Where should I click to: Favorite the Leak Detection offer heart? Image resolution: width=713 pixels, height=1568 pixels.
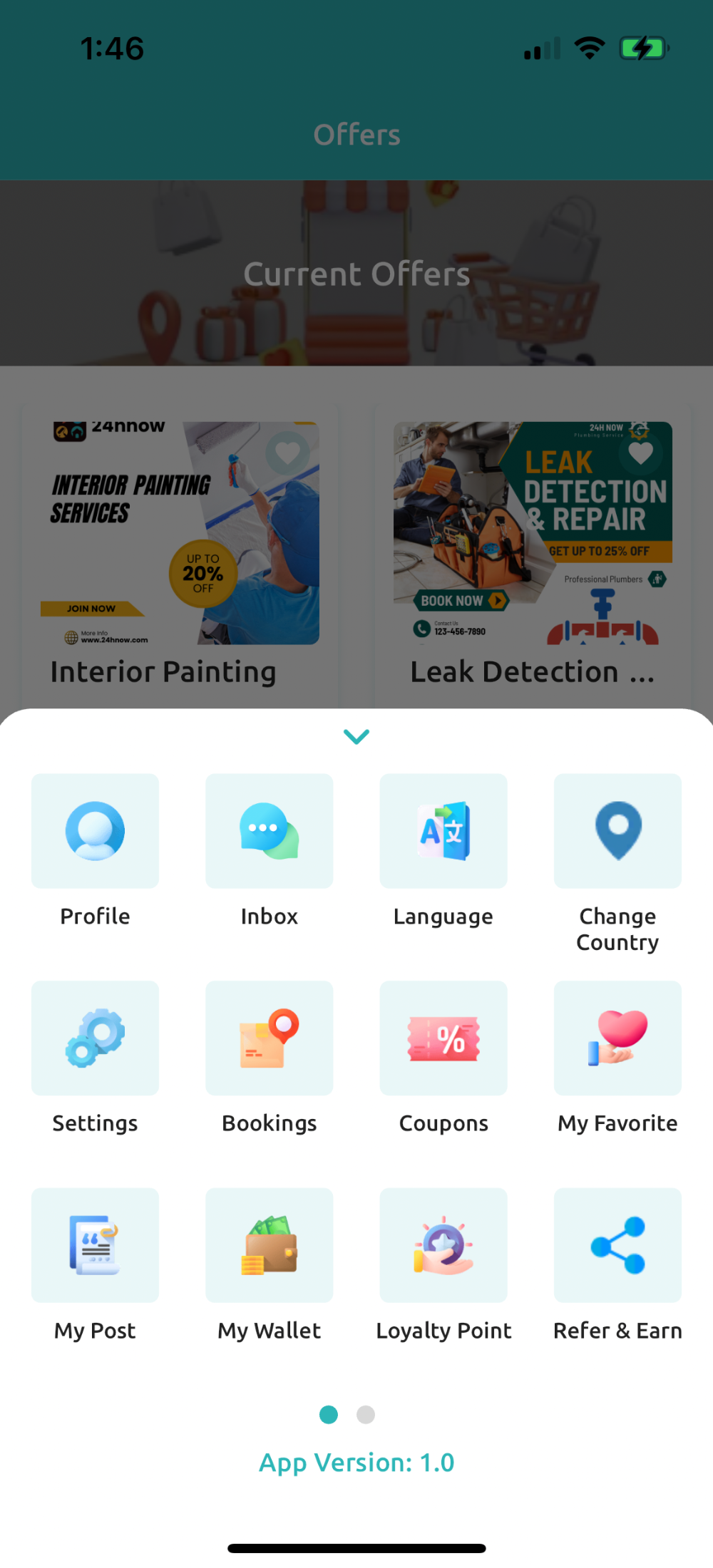pos(641,454)
